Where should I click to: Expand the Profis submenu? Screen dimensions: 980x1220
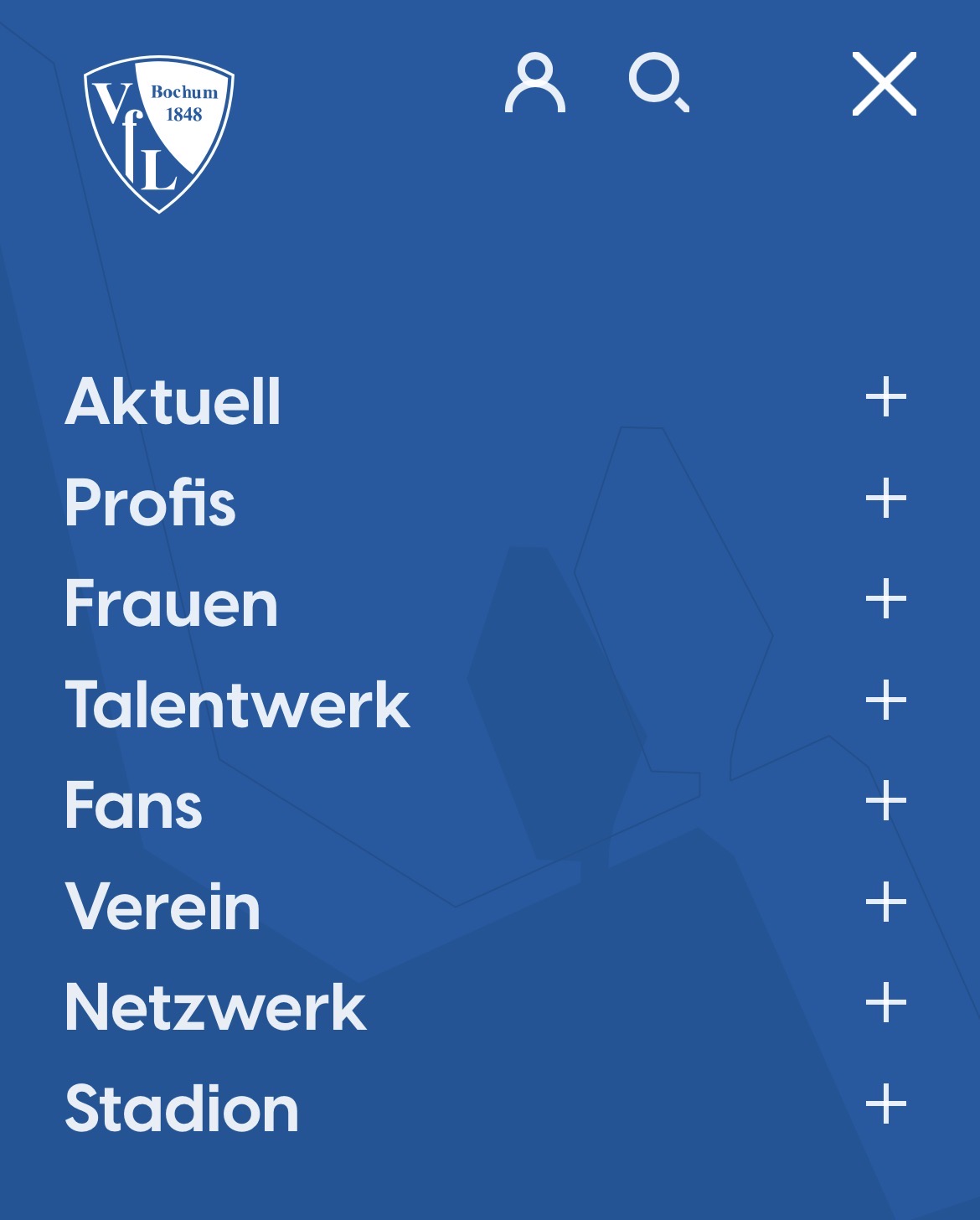(x=885, y=499)
